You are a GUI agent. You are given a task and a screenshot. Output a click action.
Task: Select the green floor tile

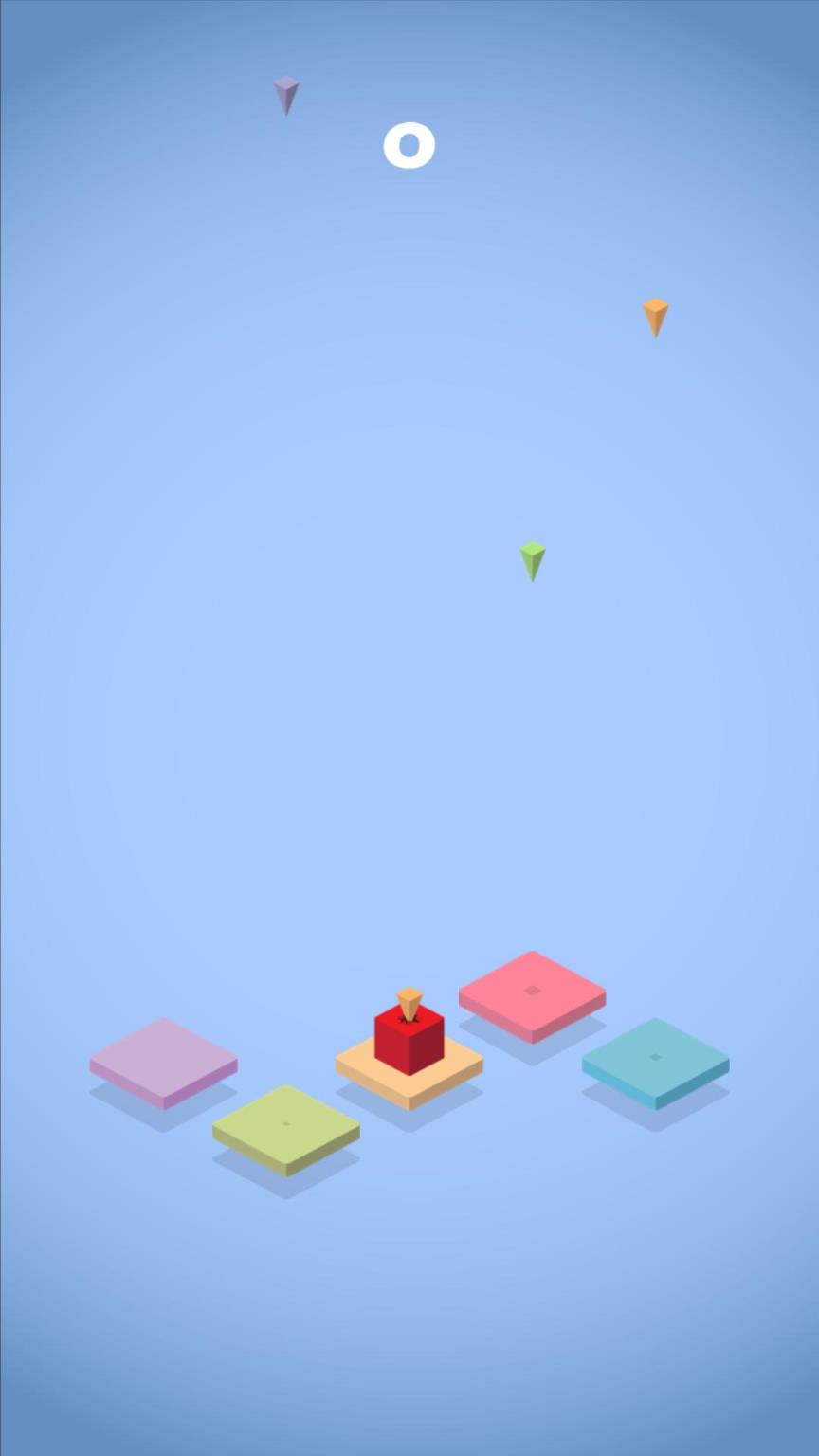click(x=285, y=1125)
